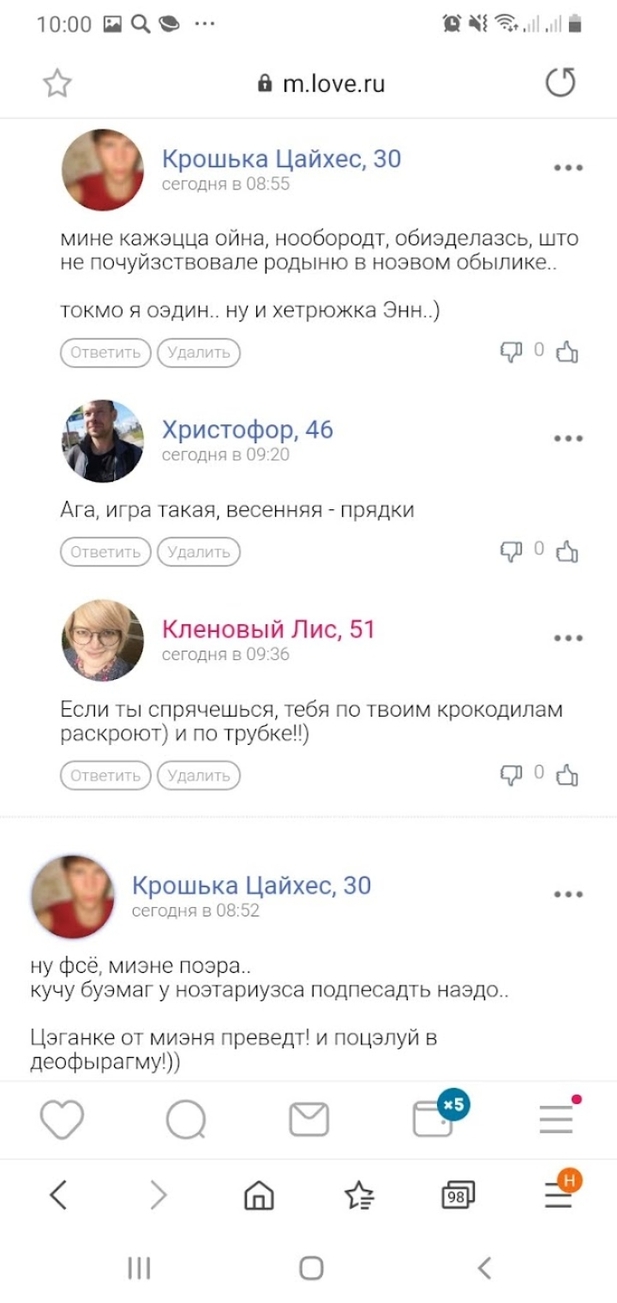
Task: Dislike Кленовый Лис's comment
Action: pos(511,774)
